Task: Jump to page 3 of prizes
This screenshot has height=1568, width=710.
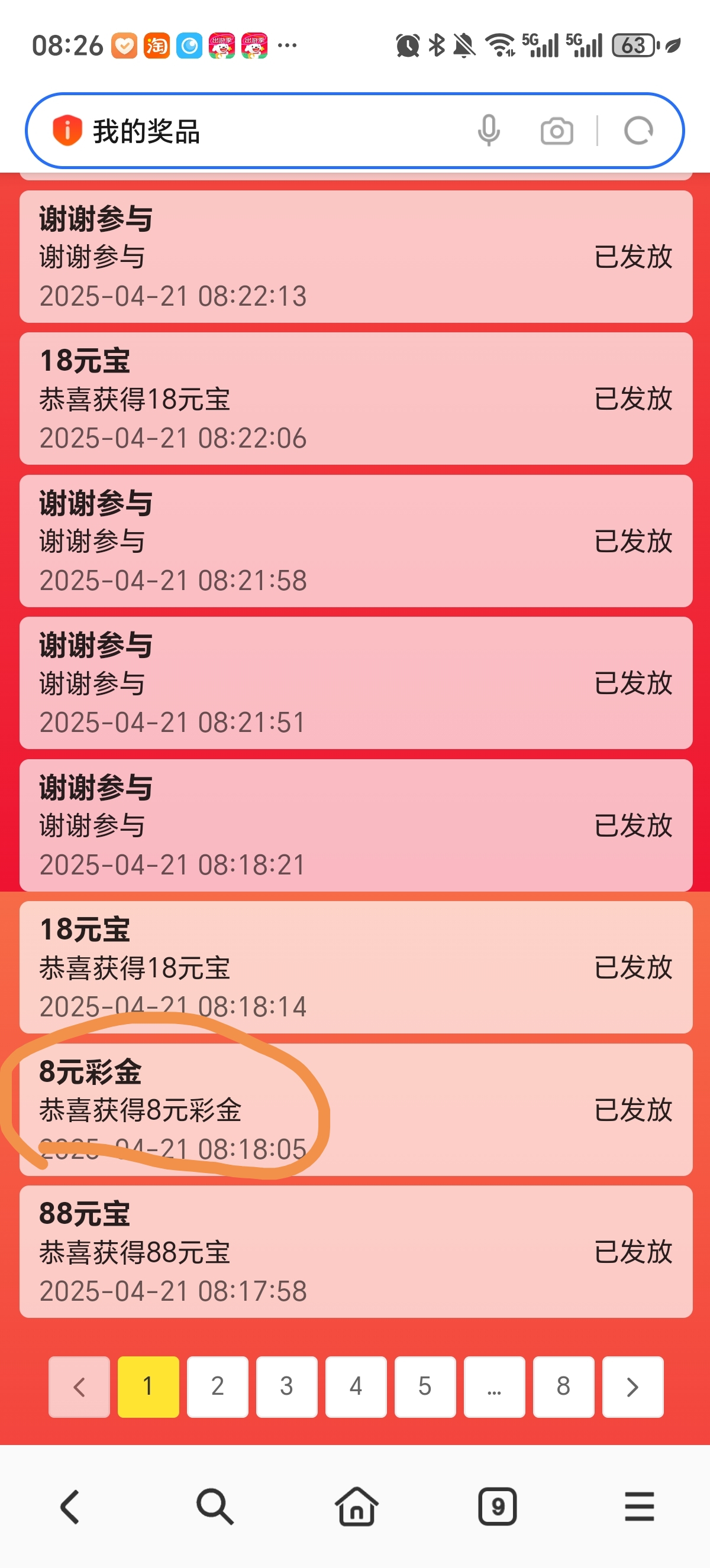Action: (x=287, y=1386)
